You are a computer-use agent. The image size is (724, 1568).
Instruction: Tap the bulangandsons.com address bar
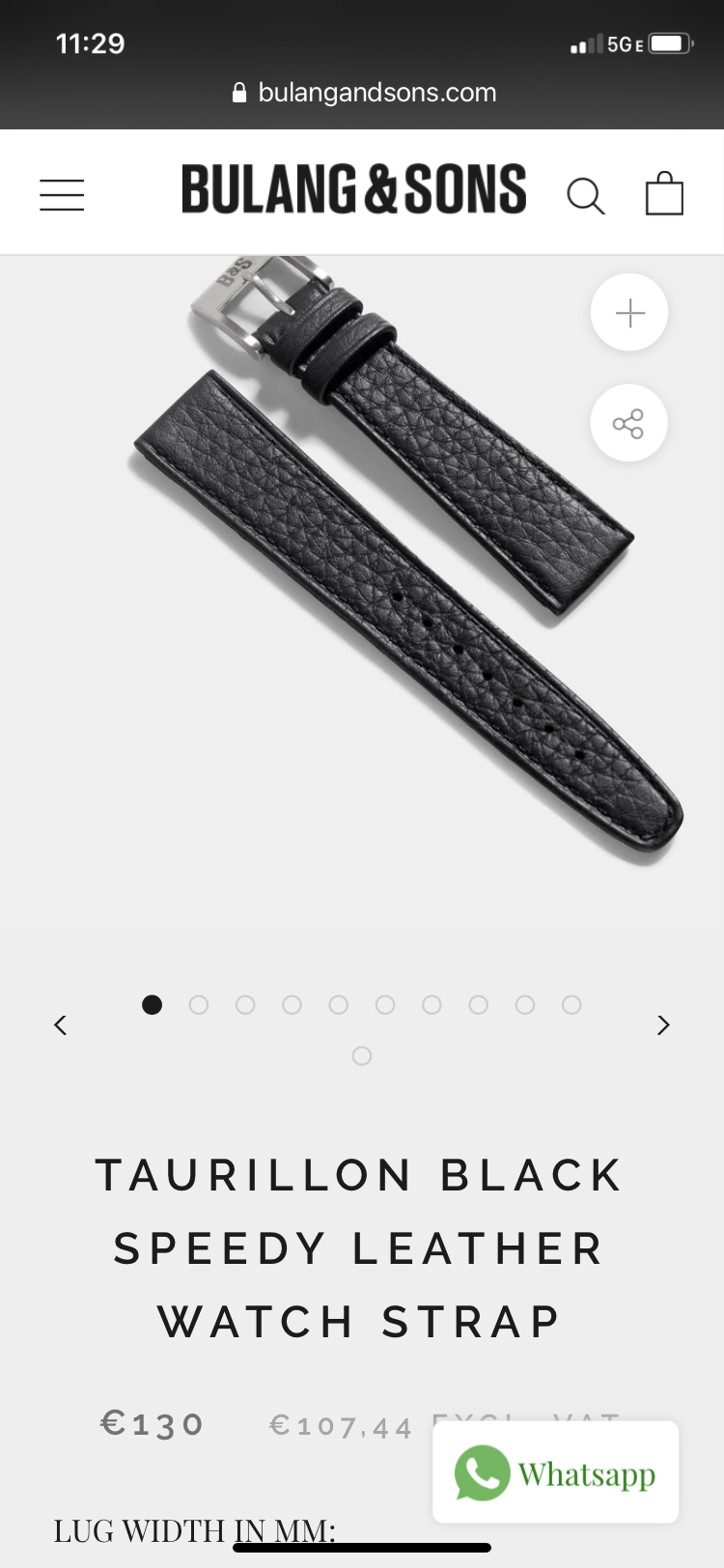[x=364, y=93]
